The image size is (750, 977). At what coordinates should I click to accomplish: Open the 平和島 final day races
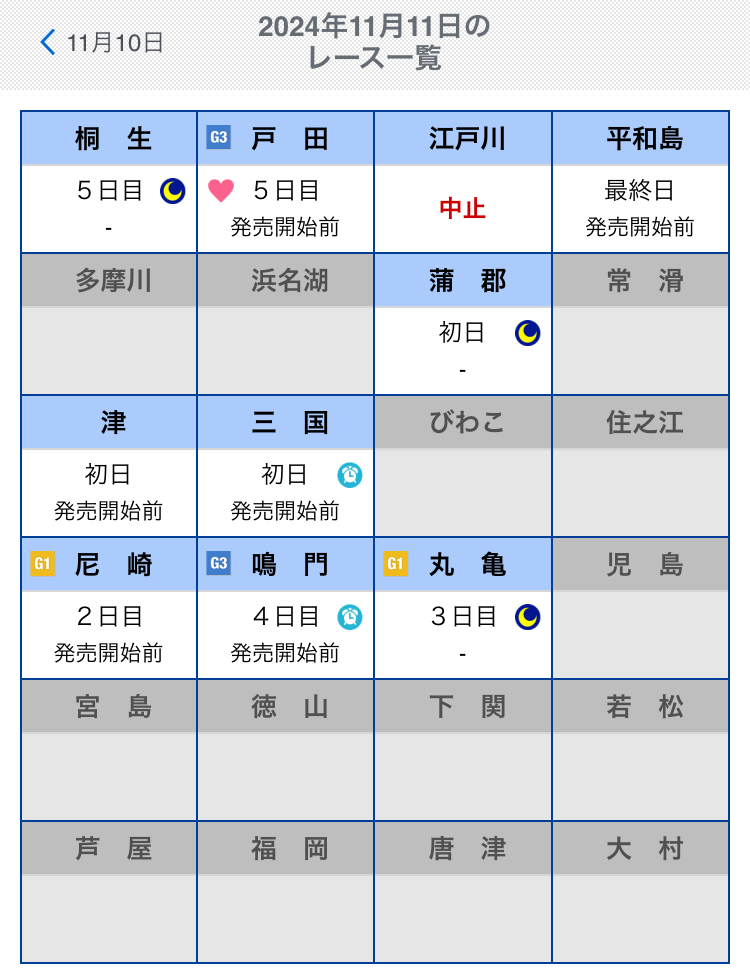click(x=640, y=183)
